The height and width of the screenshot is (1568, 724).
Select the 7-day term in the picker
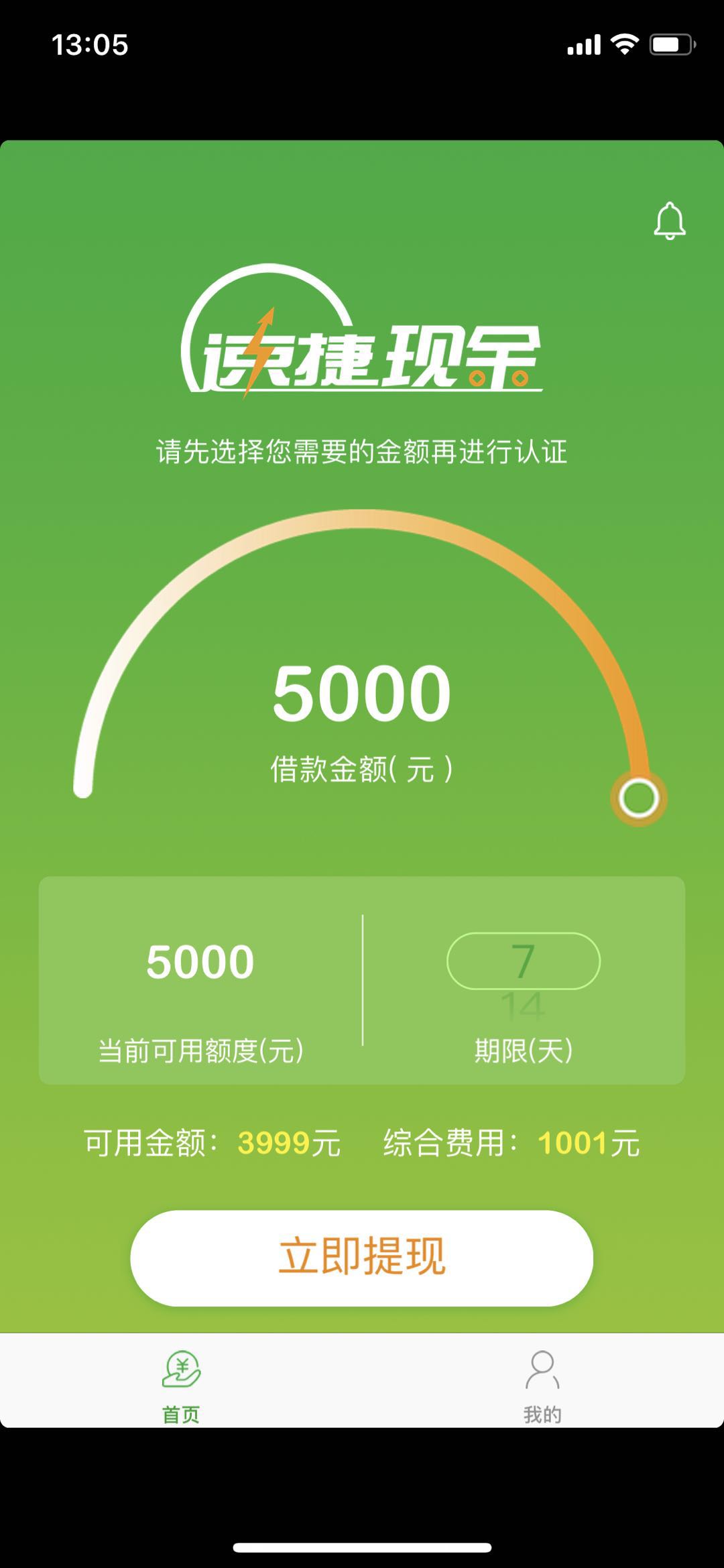[523, 961]
